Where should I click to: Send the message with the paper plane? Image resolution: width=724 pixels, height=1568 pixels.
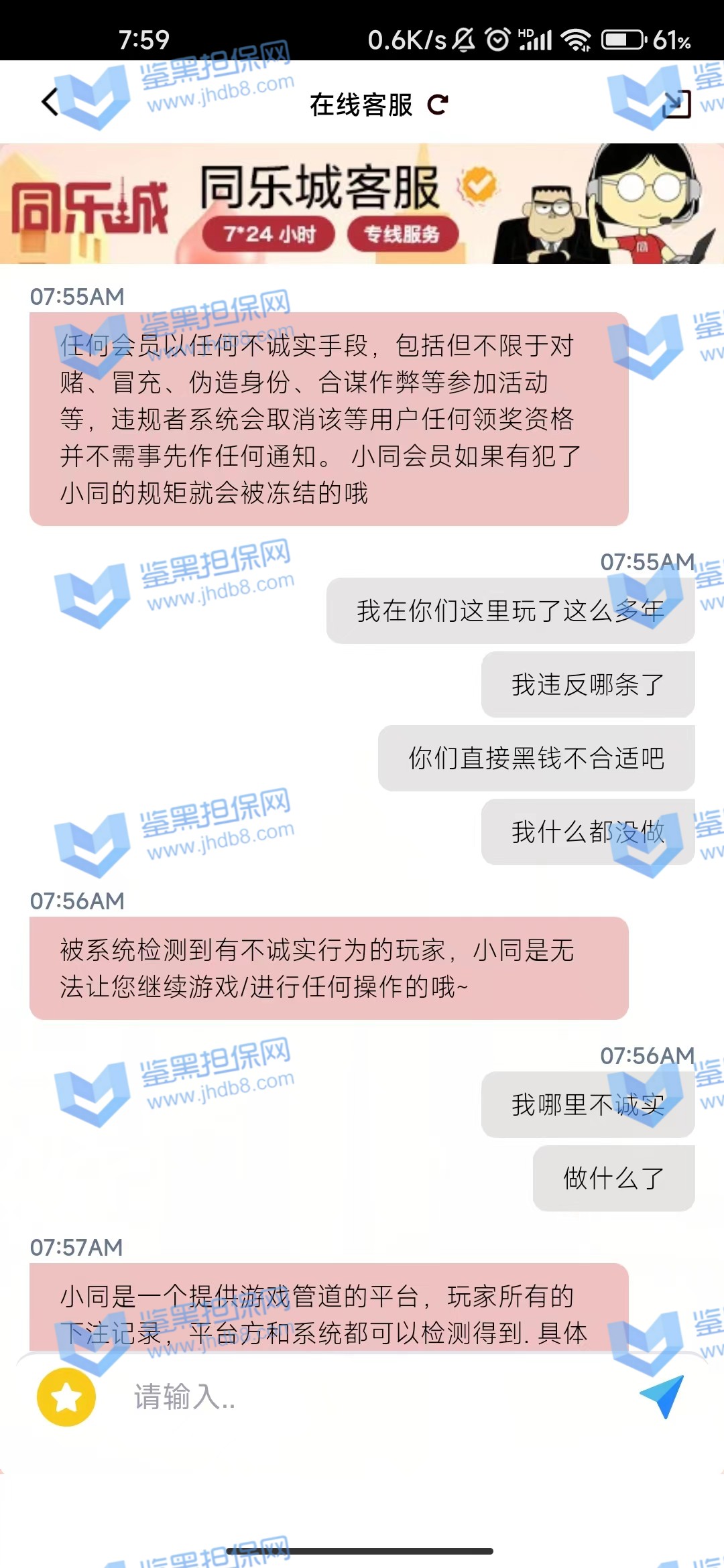coord(662,1396)
